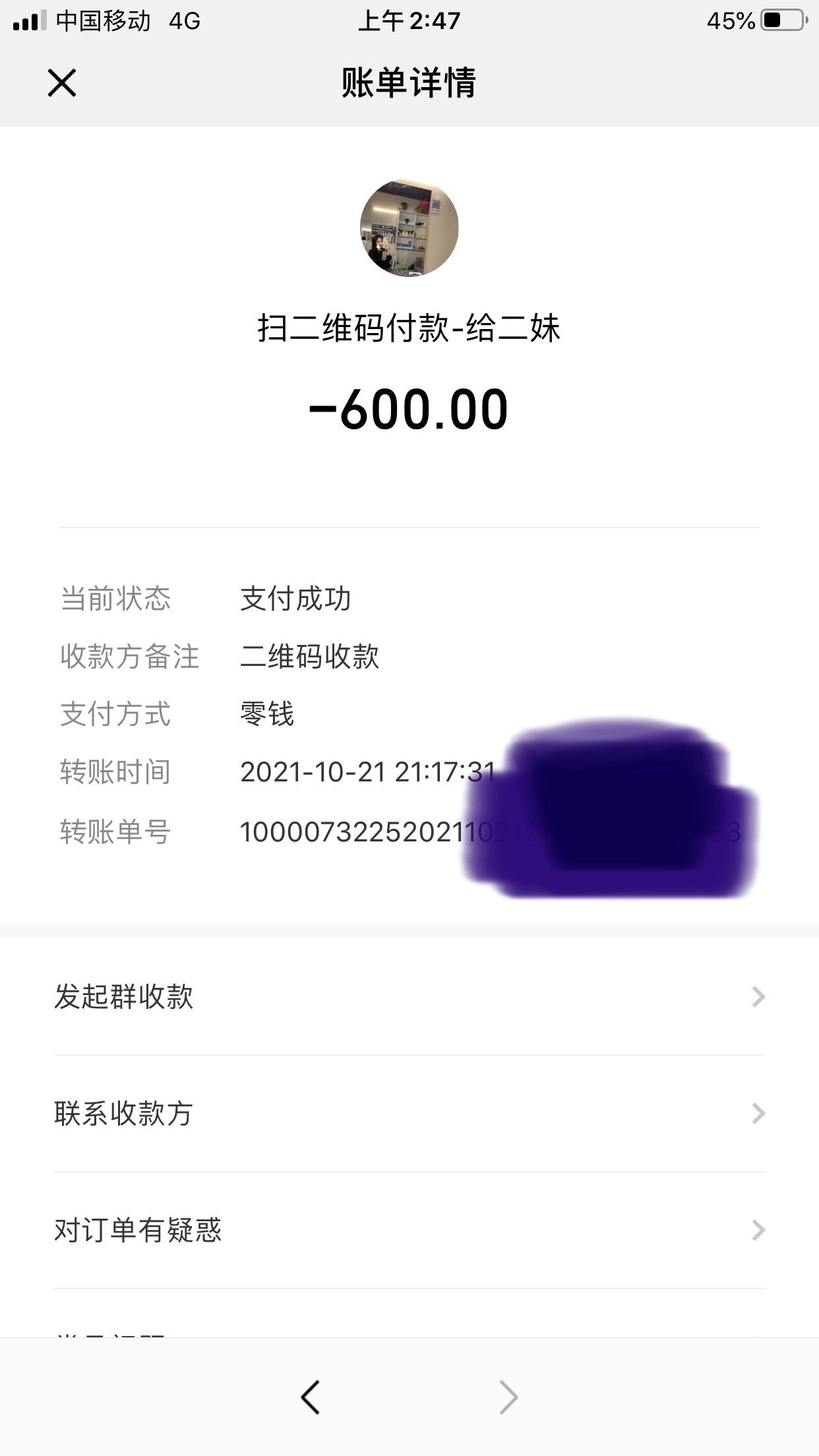The width and height of the screenshot is (819, 1456).
Task: Open 发起群收款 option
Action: coord(409,996)
